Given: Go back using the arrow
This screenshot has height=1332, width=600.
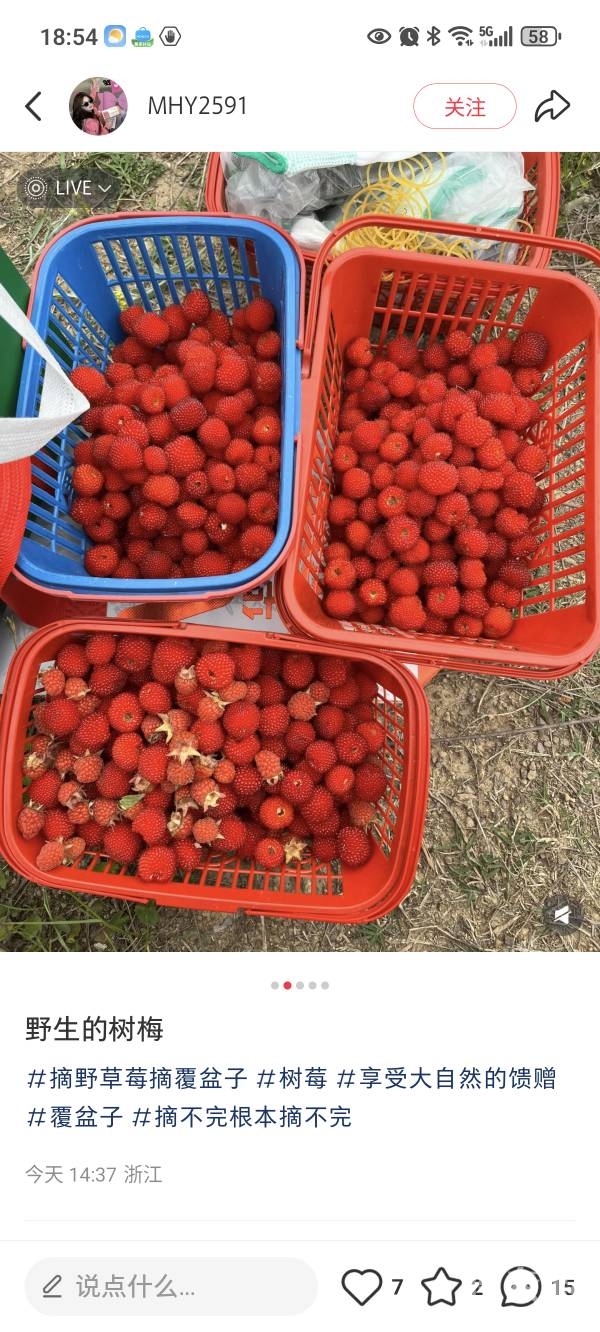Looking at the screenshot, I should click(x=34, y=106).
